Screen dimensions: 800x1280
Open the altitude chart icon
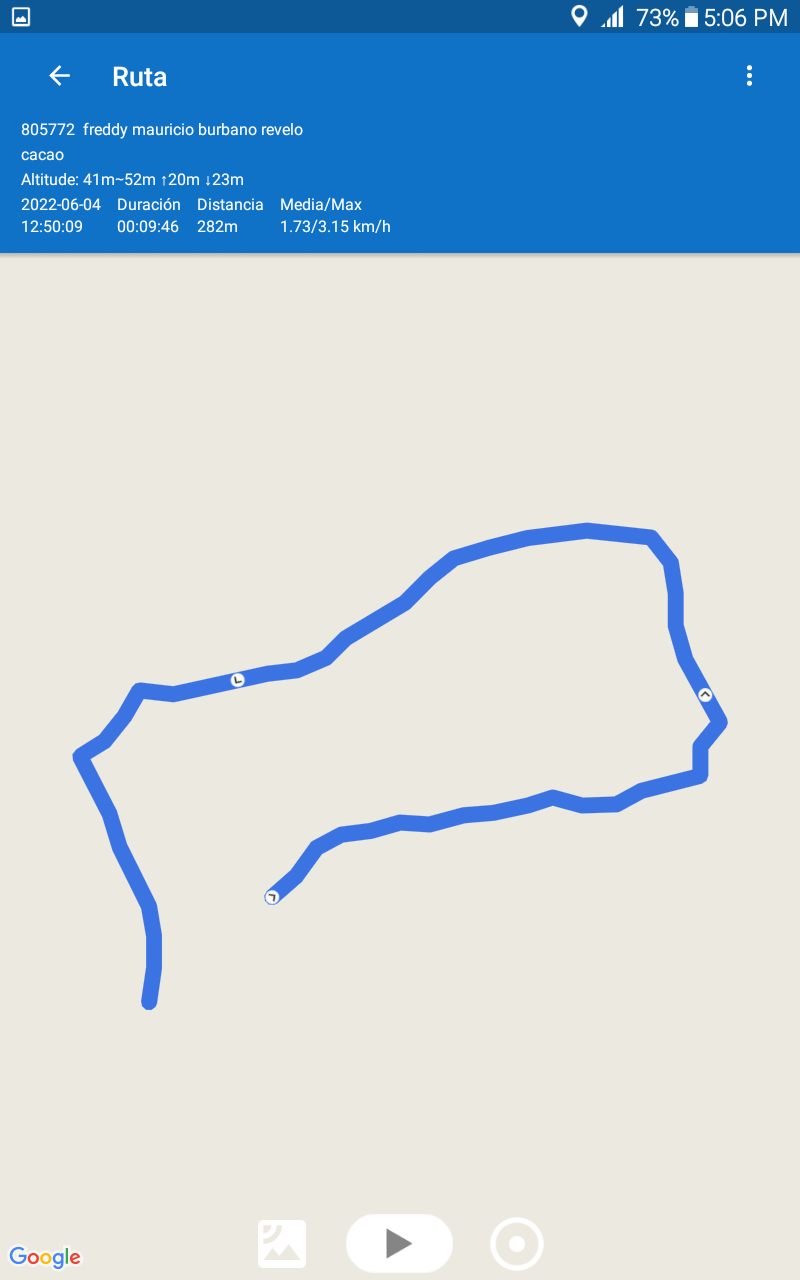coord(282,1244)
